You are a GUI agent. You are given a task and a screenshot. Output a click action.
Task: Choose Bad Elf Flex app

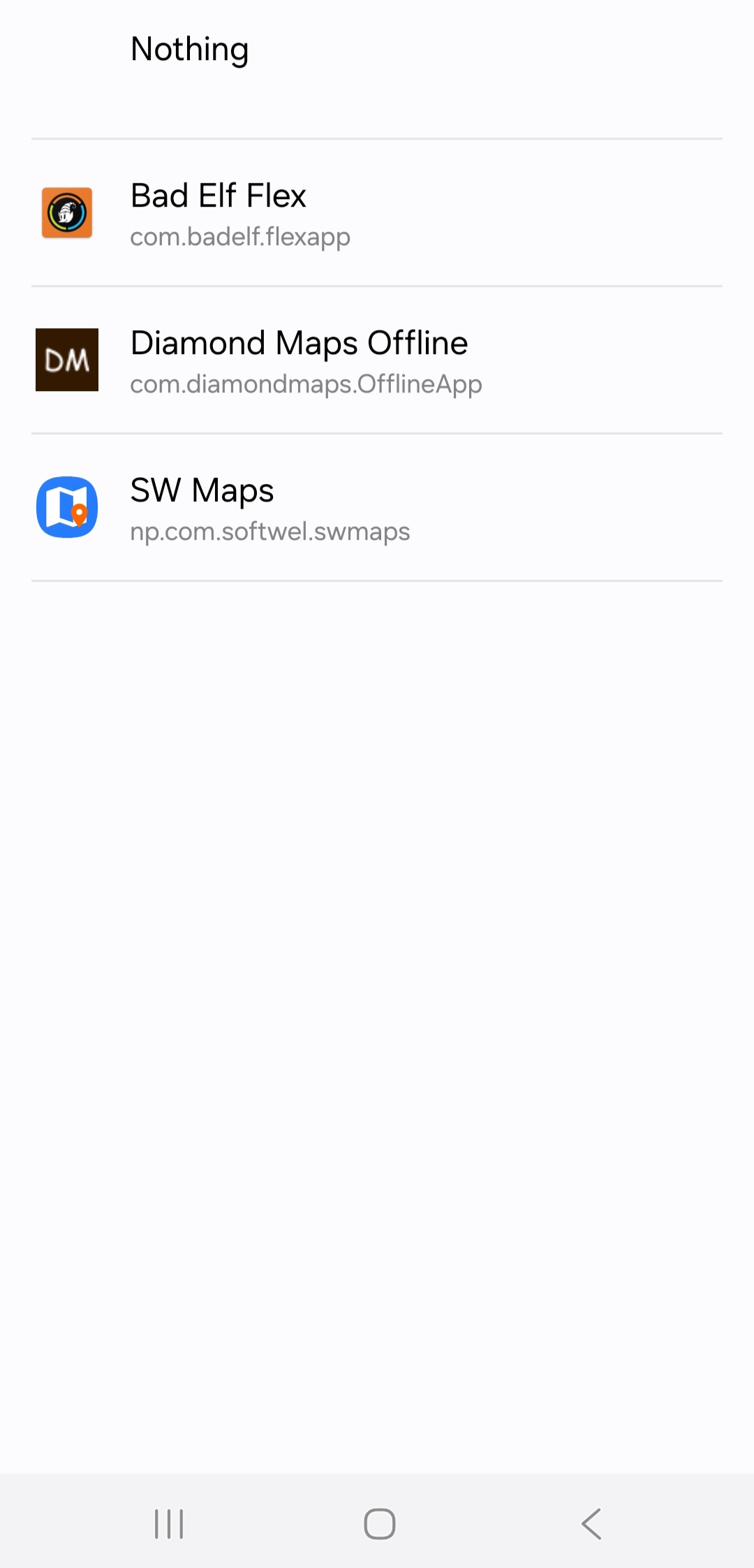pyautogui.click(x=377, y=213)
